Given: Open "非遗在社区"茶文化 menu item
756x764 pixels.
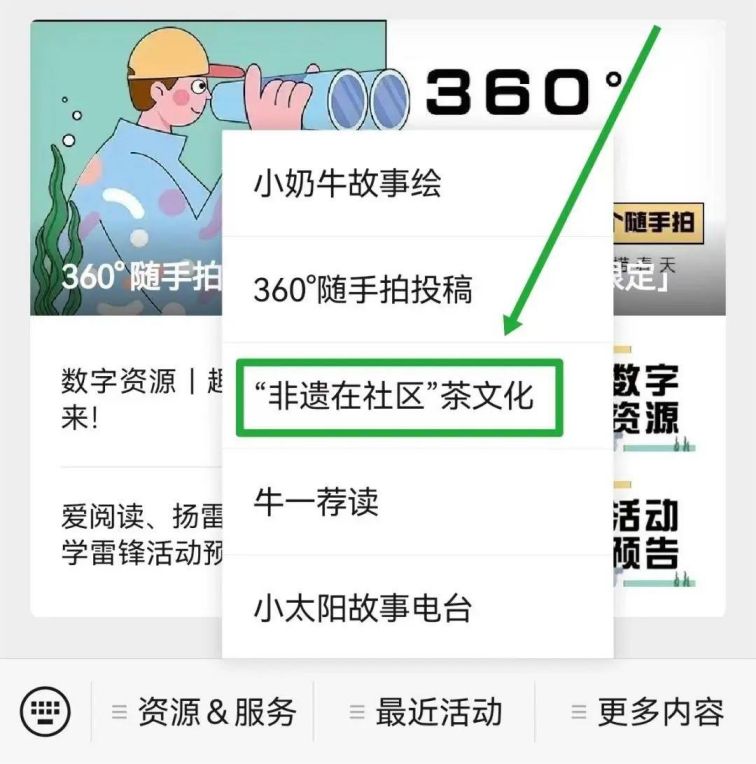Looking at the screenshot, I should pos(400,397).
